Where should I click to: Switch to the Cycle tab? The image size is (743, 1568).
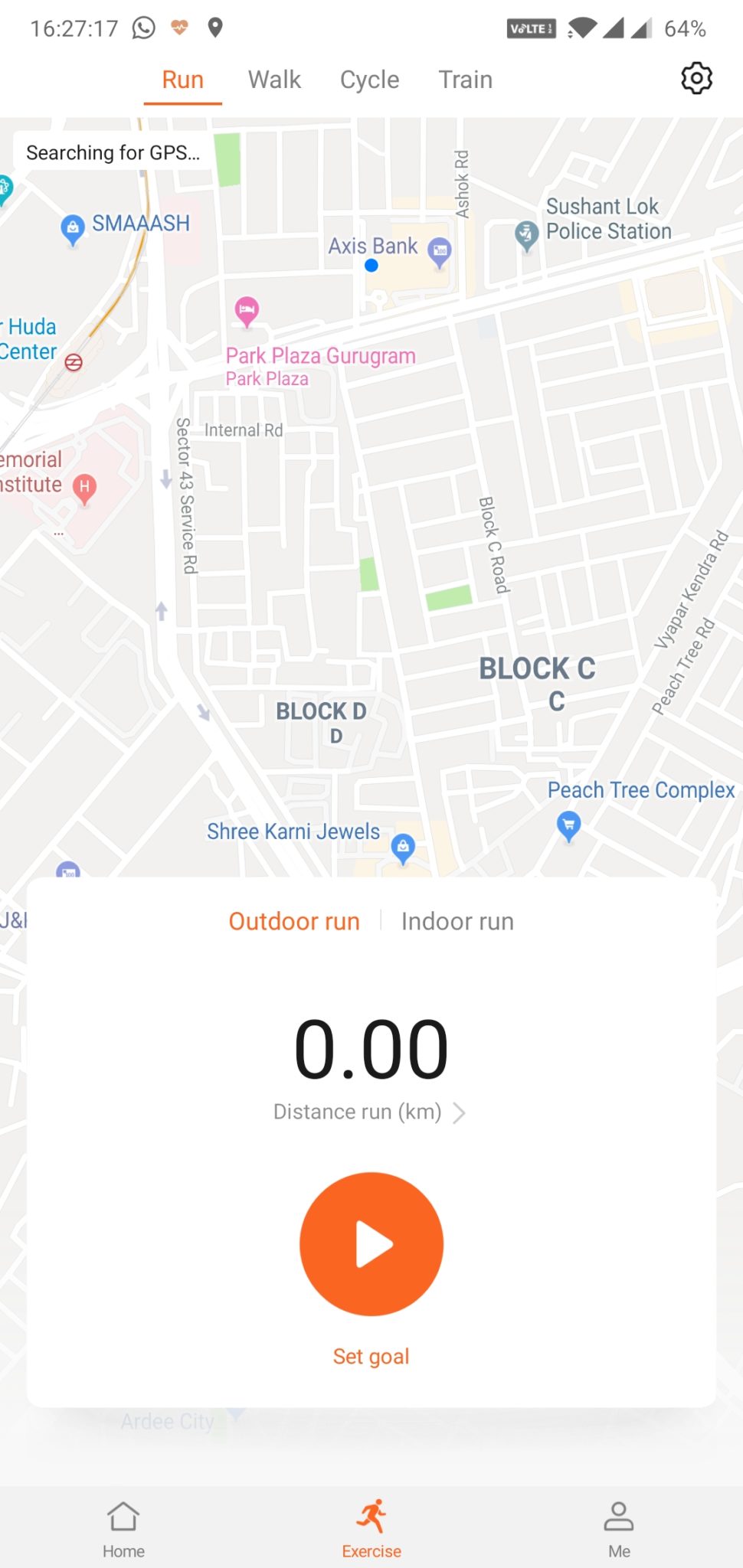click(x=369, y=80)
